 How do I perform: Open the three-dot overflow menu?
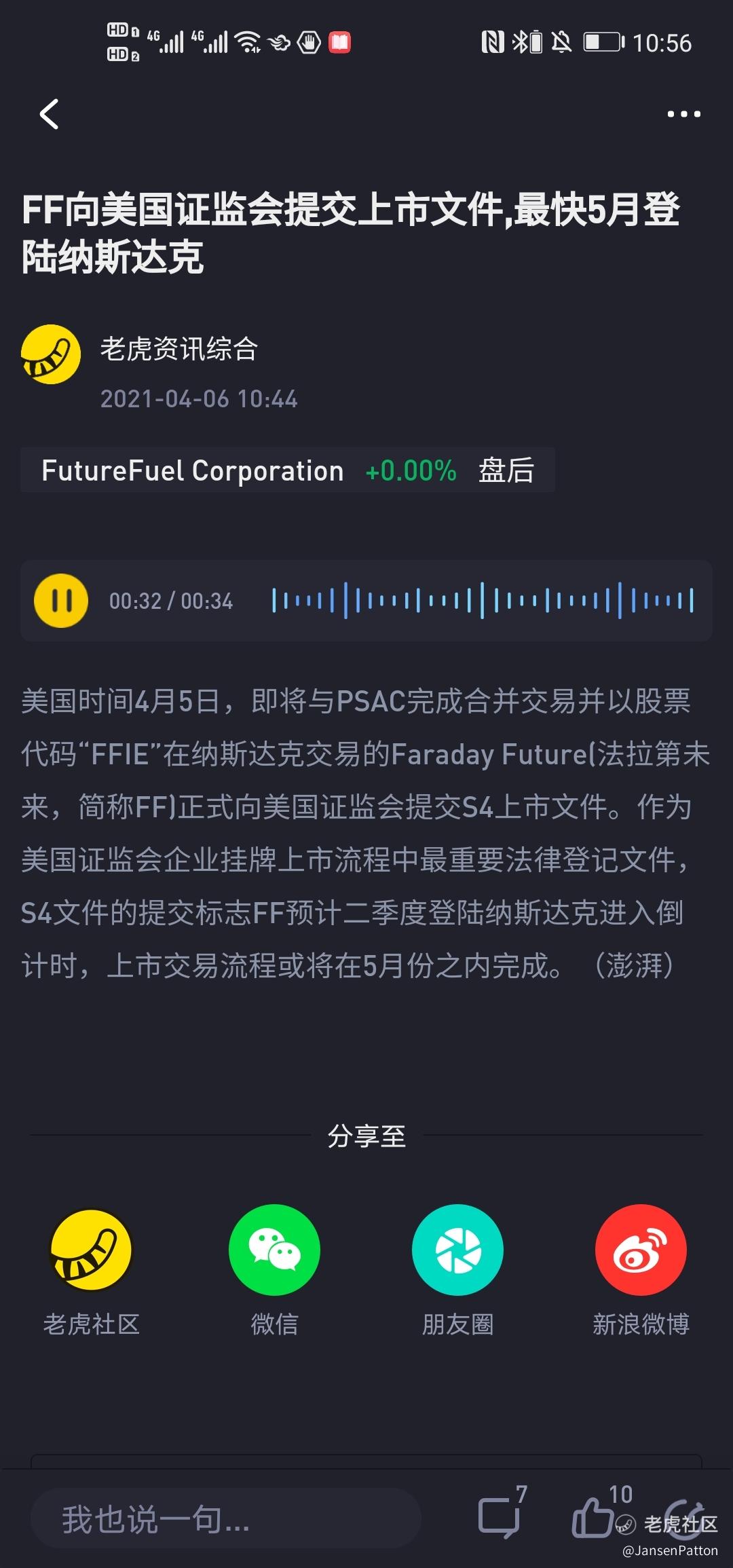683,114
